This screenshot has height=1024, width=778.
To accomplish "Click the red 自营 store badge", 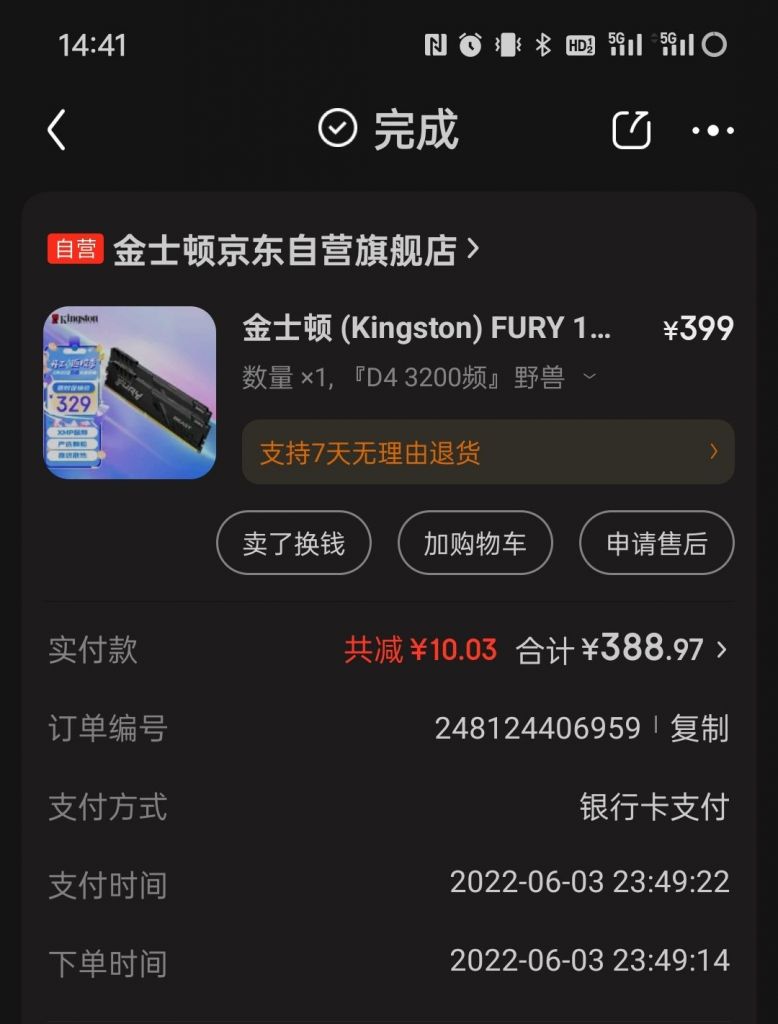I will (x=79, y=246).
